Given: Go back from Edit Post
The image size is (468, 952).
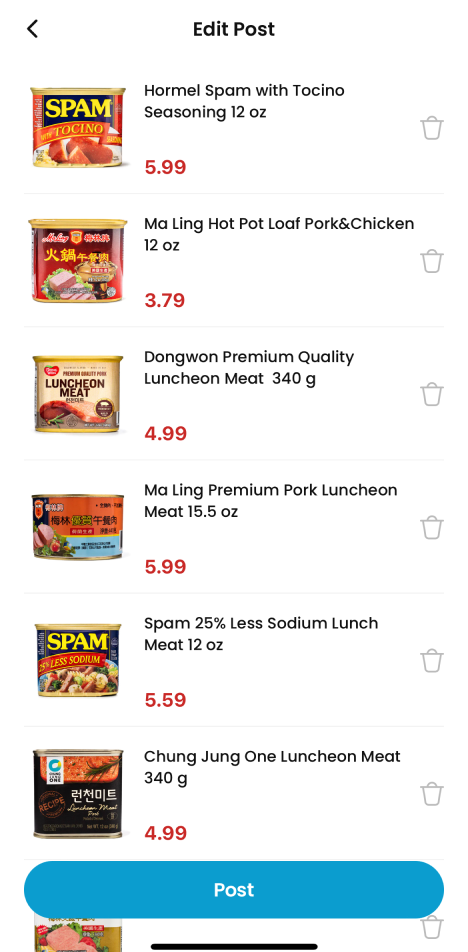Looking at the screenshot, I should (x=32, y=29).
